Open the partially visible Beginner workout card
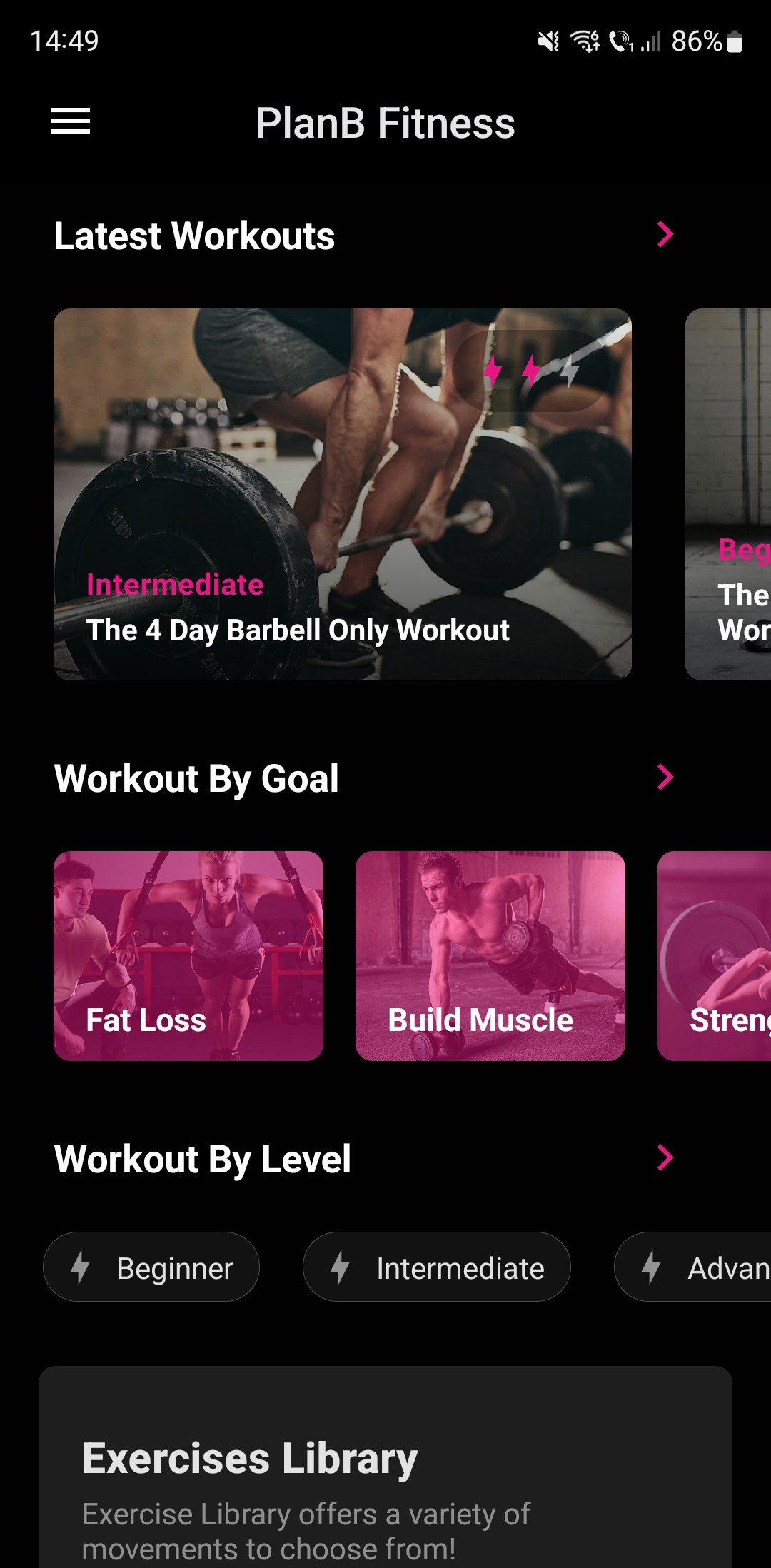 (728, 494)
